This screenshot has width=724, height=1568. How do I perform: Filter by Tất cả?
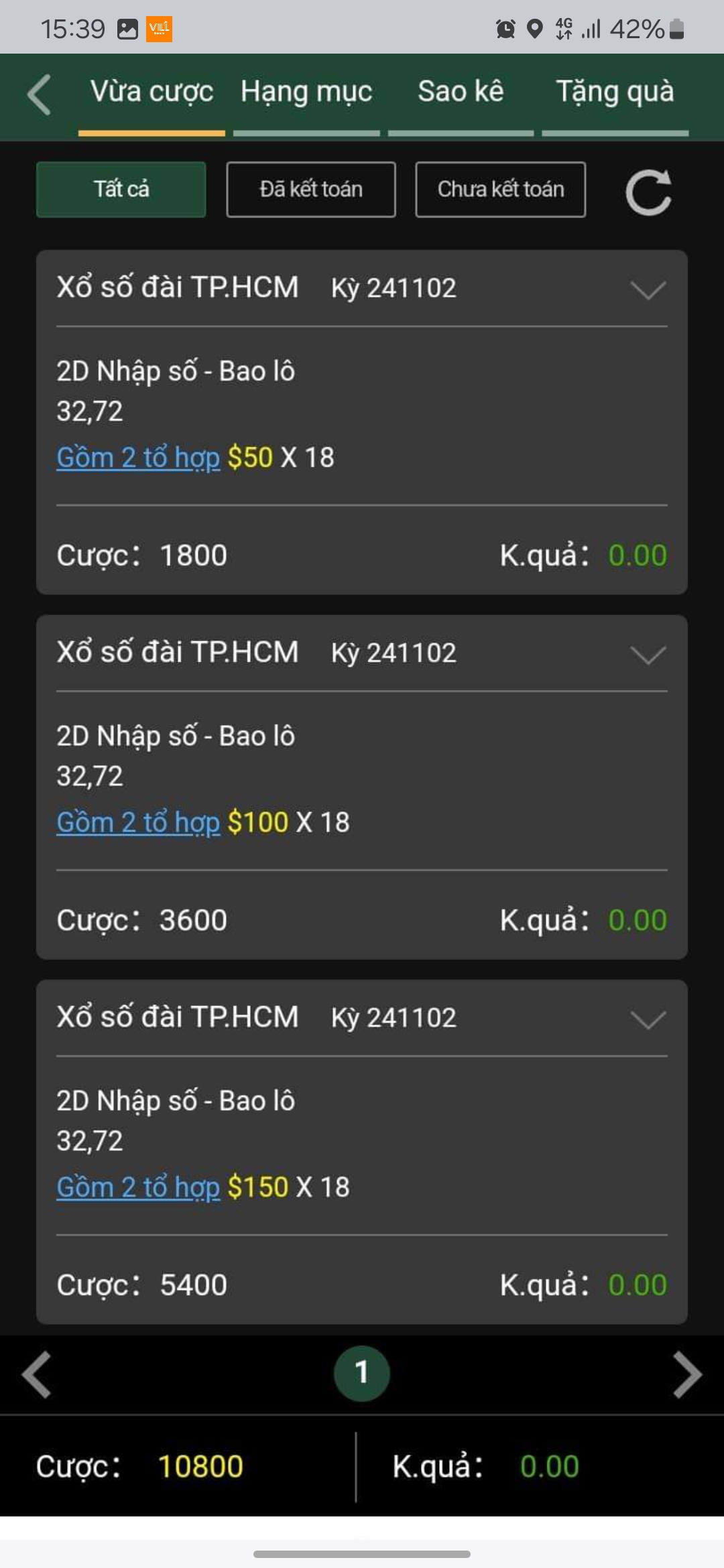click(121, 190)
